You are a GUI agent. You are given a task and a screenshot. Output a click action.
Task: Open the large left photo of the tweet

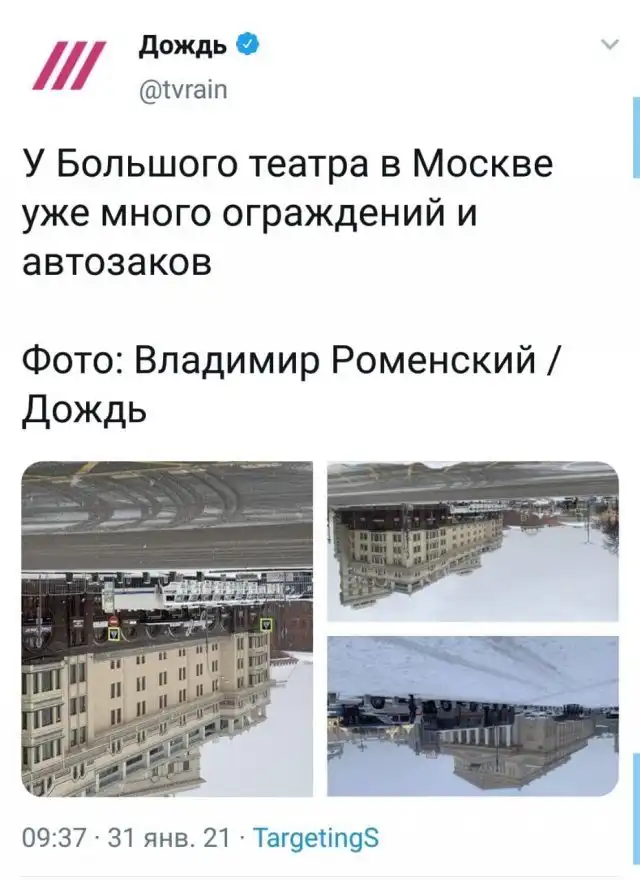click(x=167, y=628)
